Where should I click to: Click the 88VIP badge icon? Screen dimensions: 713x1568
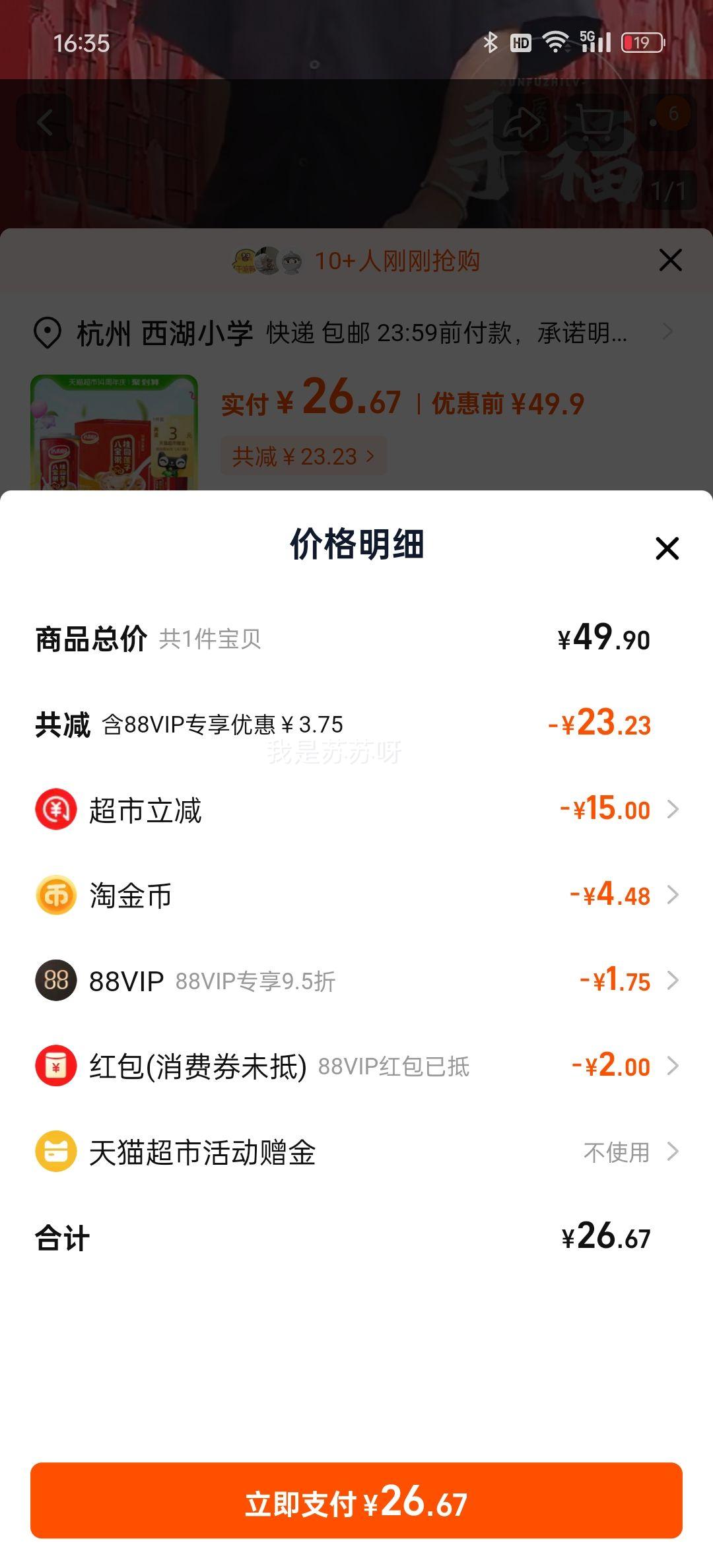[56, 981]
